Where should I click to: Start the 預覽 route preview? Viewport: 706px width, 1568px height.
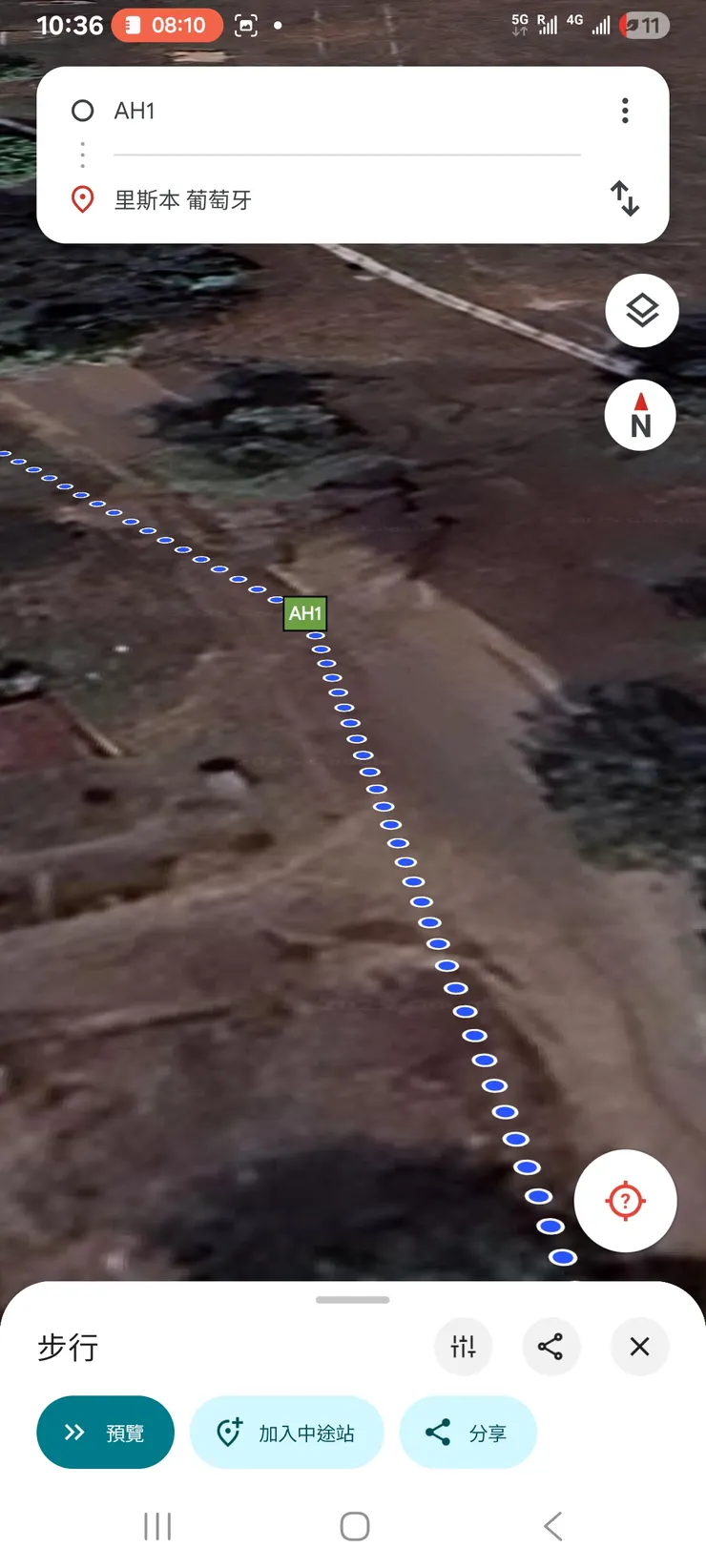(105, 1433)
